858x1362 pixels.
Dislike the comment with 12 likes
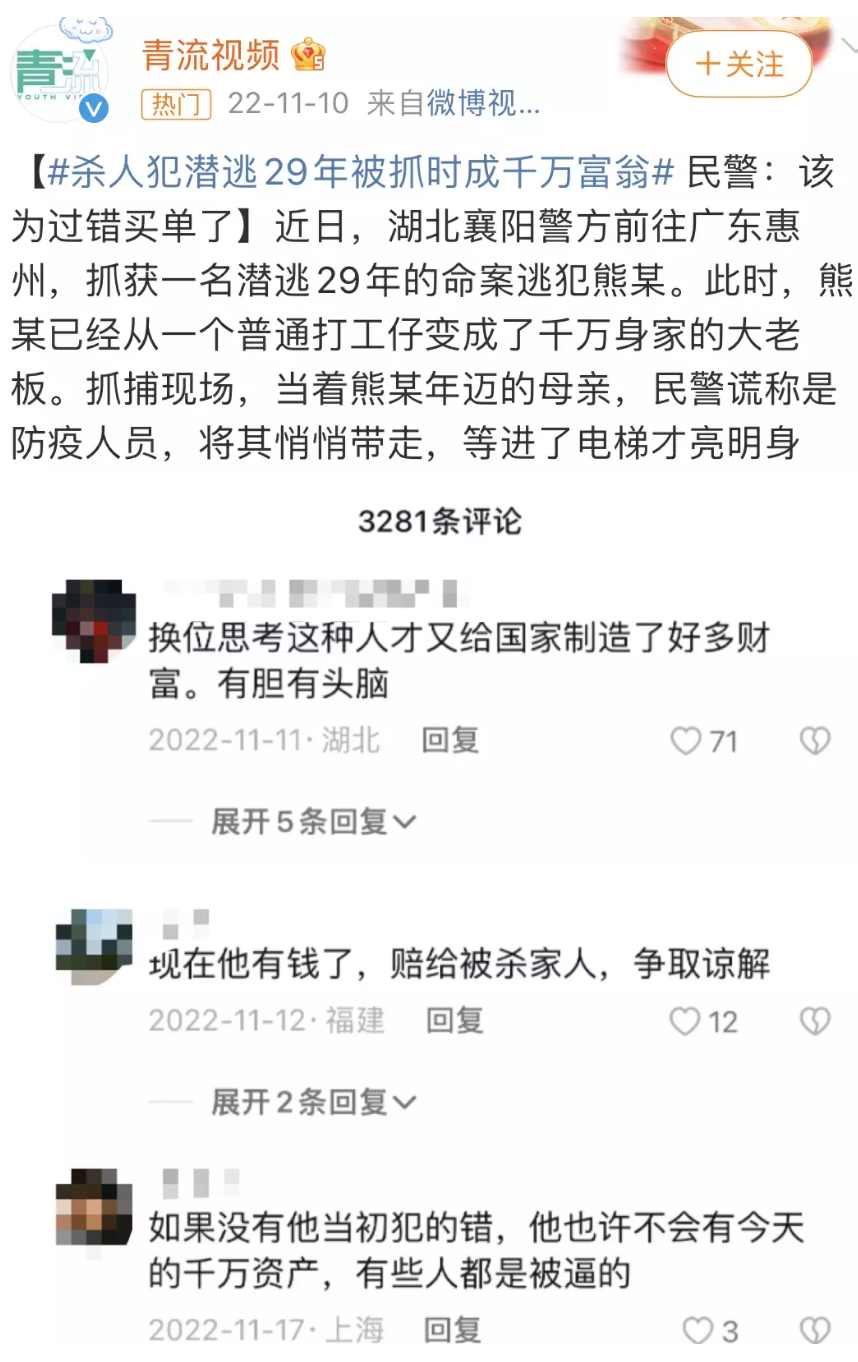(x=816, y=1021)
